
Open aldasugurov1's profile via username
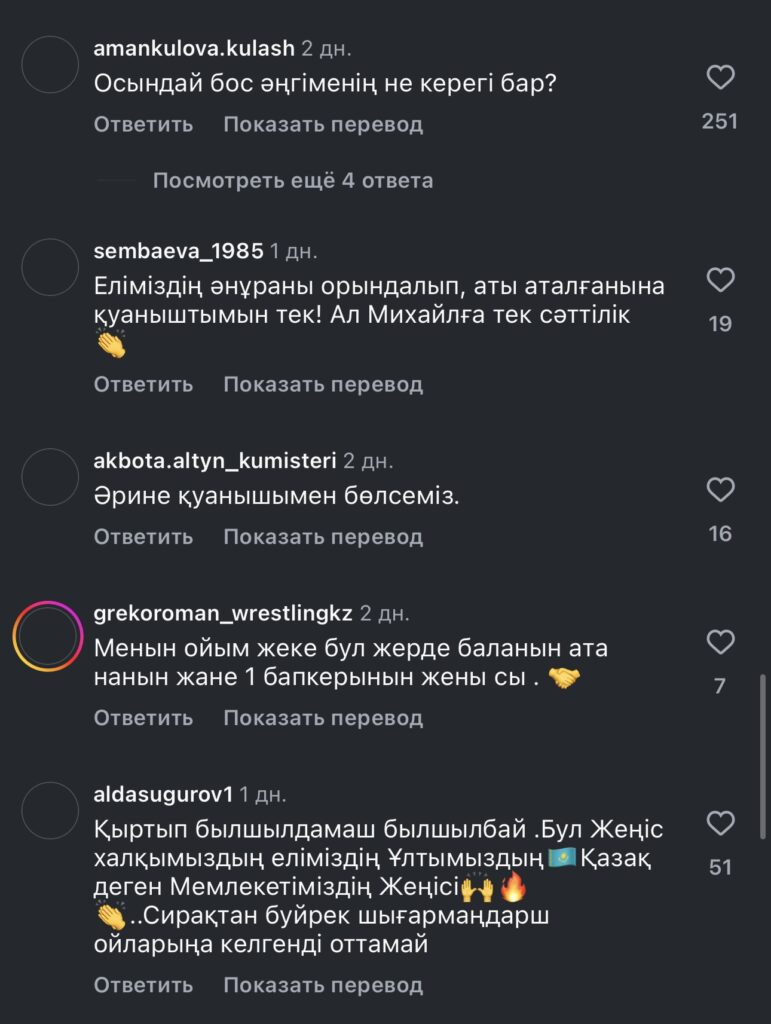pos(163,794)
